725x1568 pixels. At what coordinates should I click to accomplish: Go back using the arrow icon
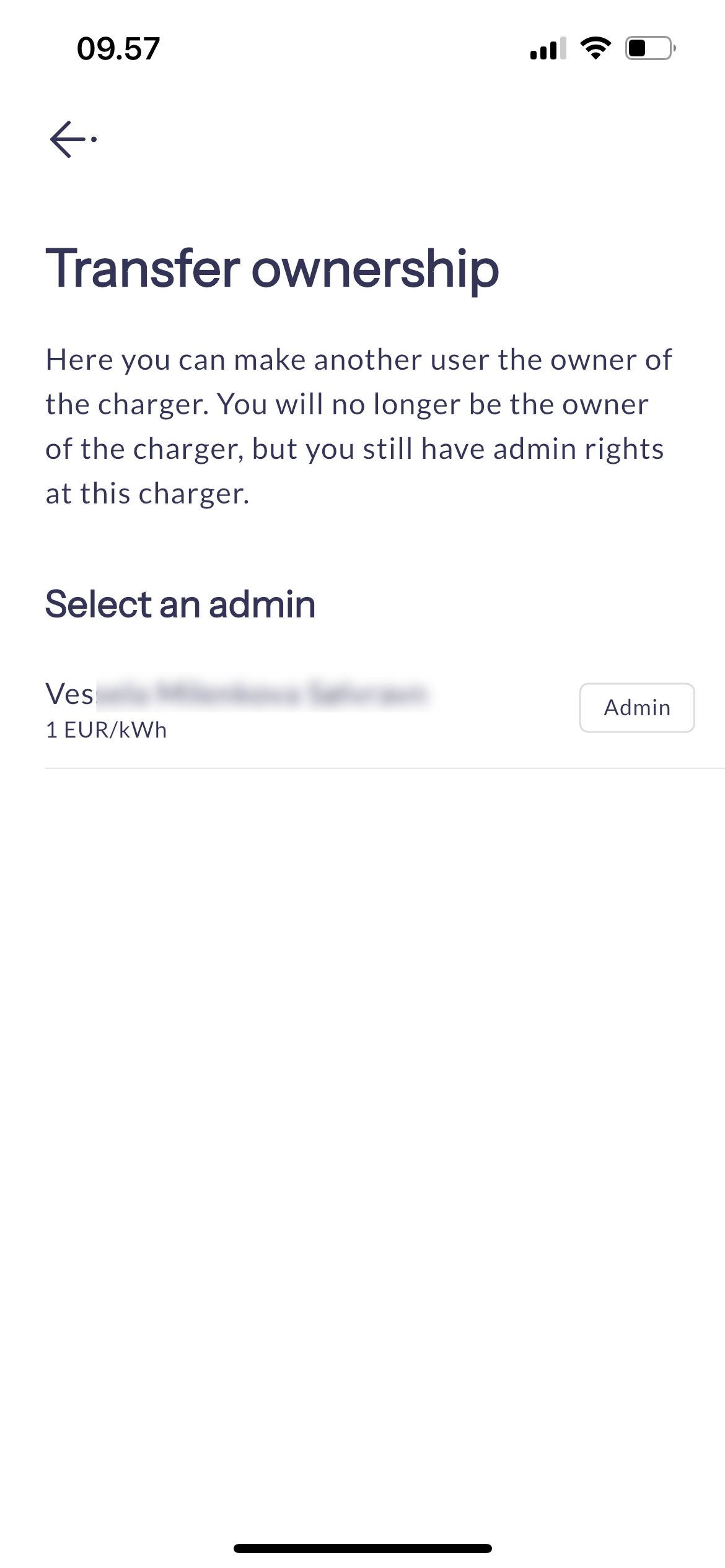72,139
